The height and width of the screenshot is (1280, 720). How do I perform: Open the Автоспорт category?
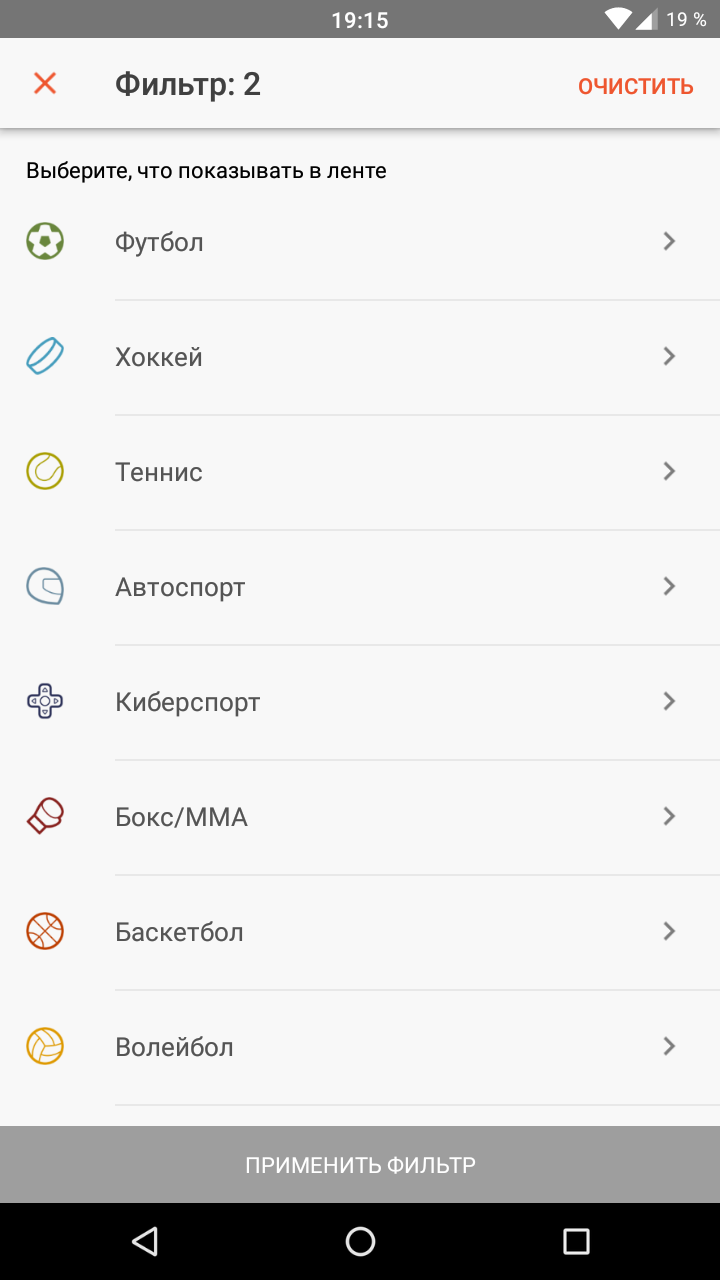pyautogui.click(x=360, y=587)
